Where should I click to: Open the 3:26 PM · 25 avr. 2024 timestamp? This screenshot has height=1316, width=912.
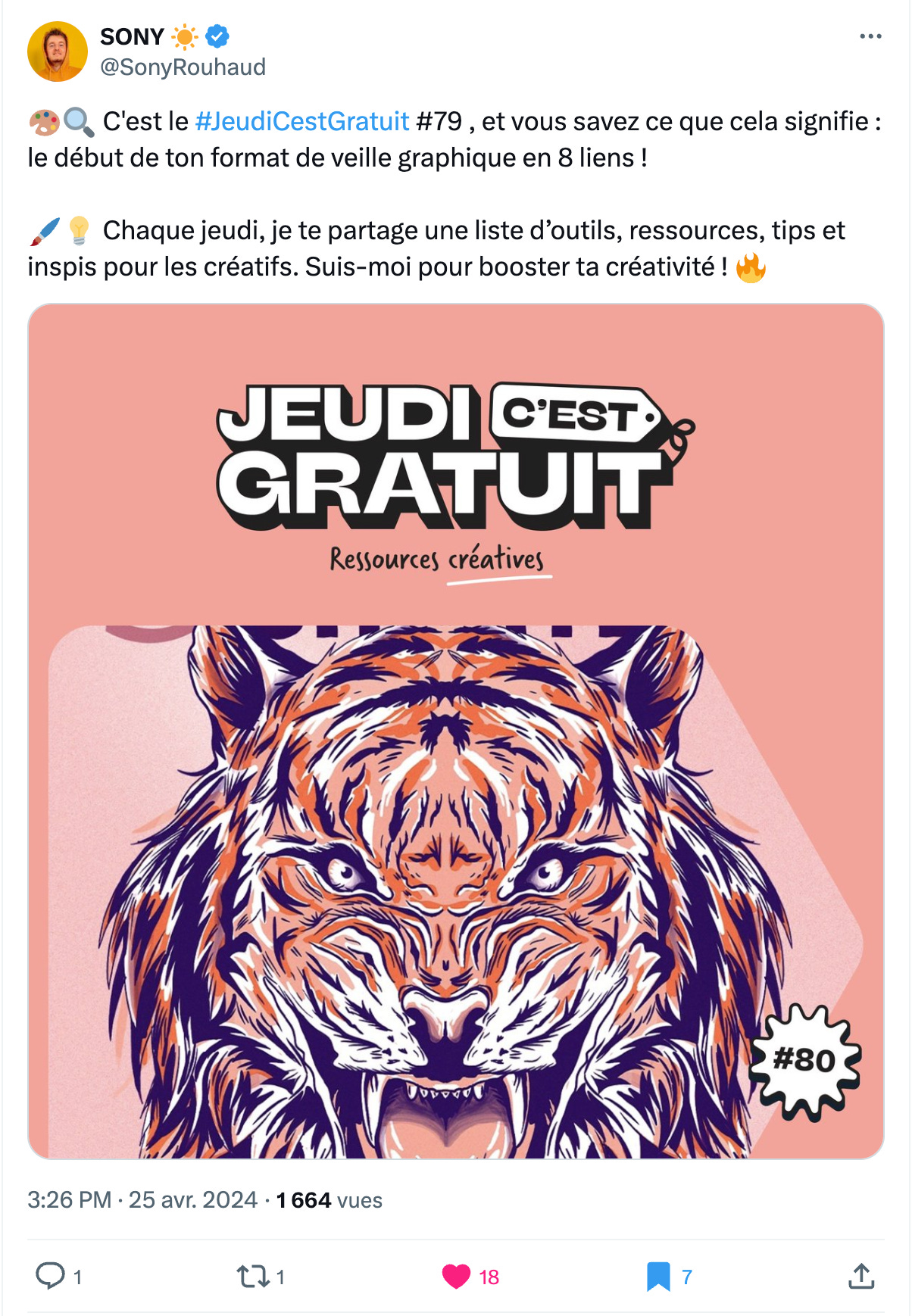(142, 1200)
